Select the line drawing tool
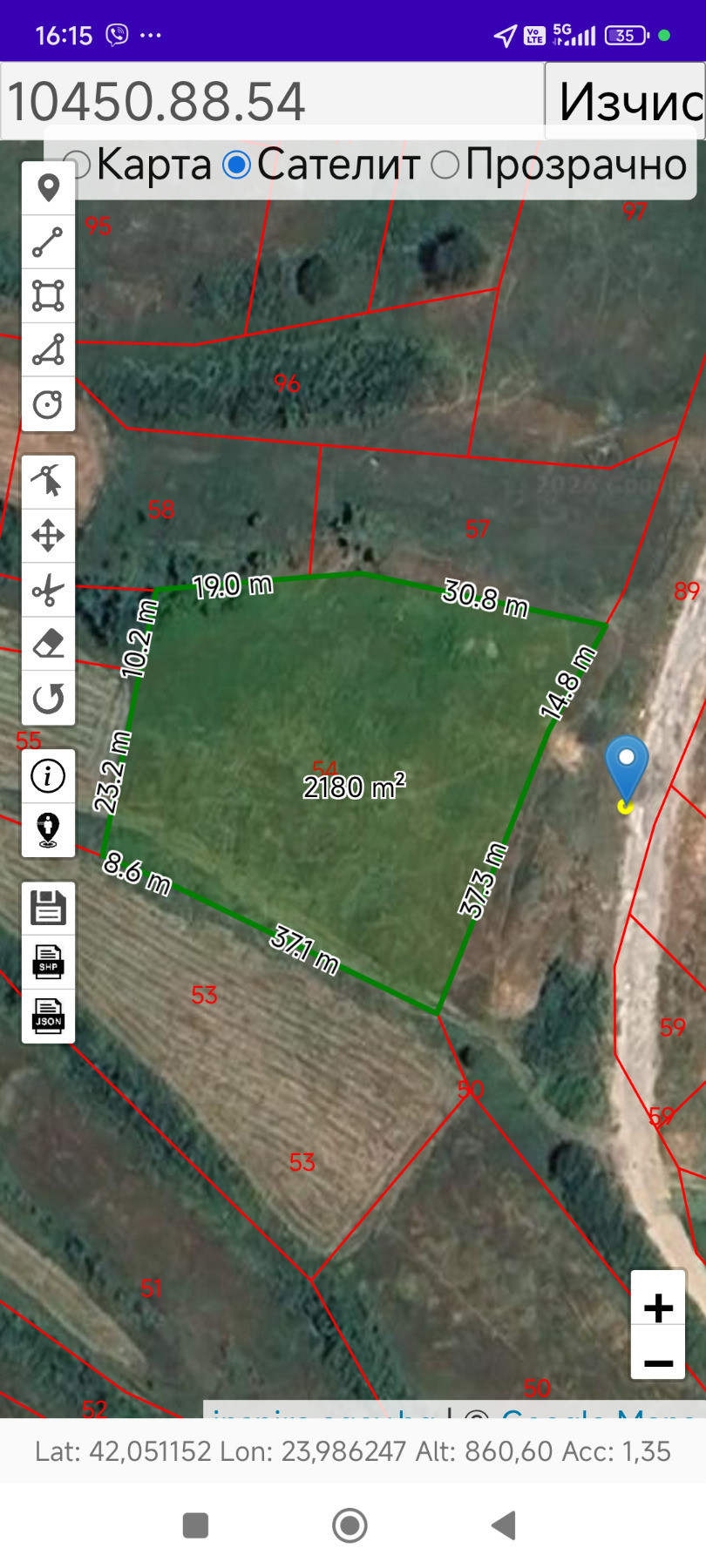Screen dimensions: 706x1568 [x=48, y=242]
